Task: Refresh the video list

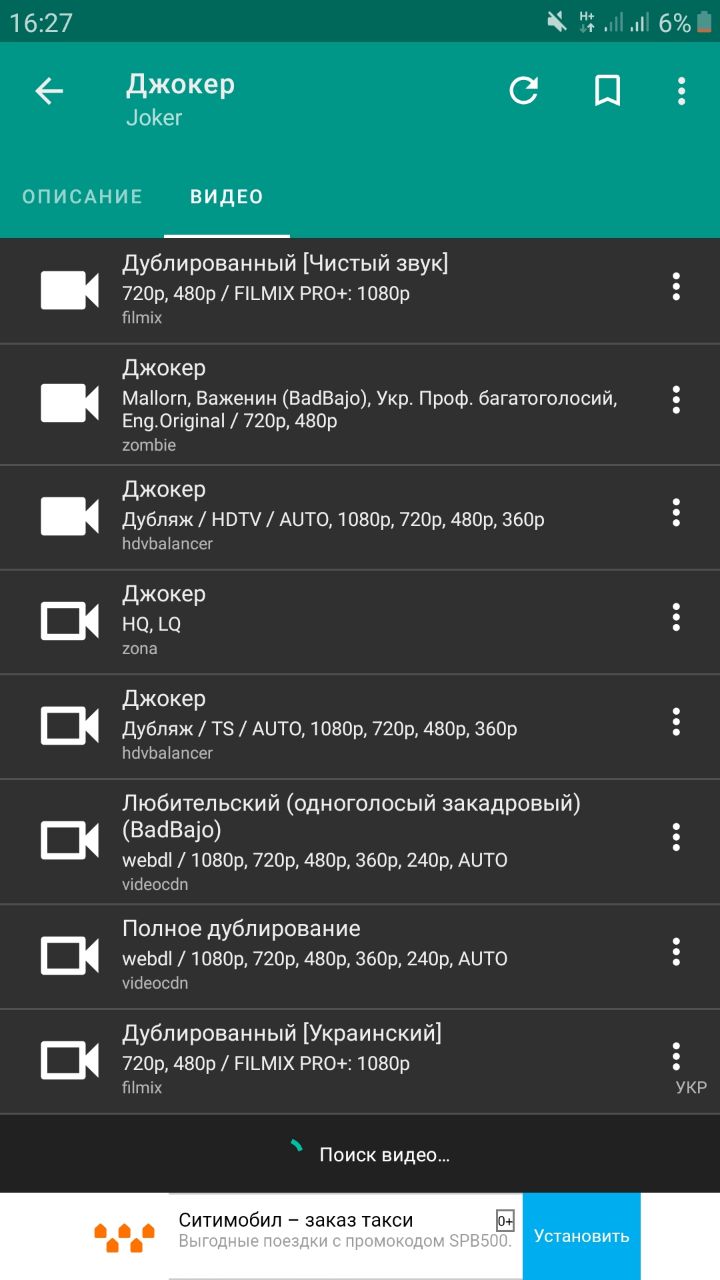Action: [523, 91]
